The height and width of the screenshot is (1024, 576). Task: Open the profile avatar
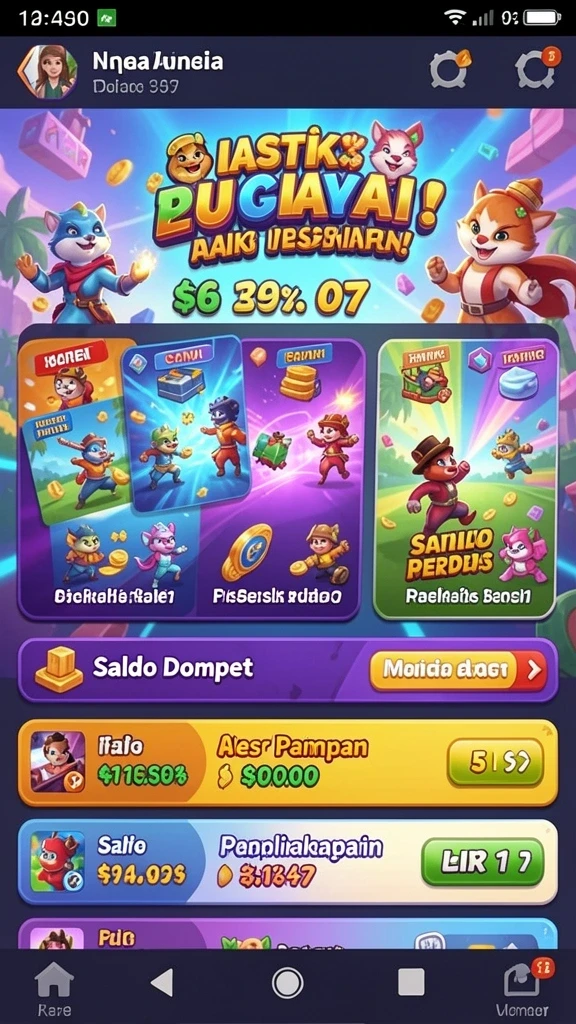(x=47, y=72)
